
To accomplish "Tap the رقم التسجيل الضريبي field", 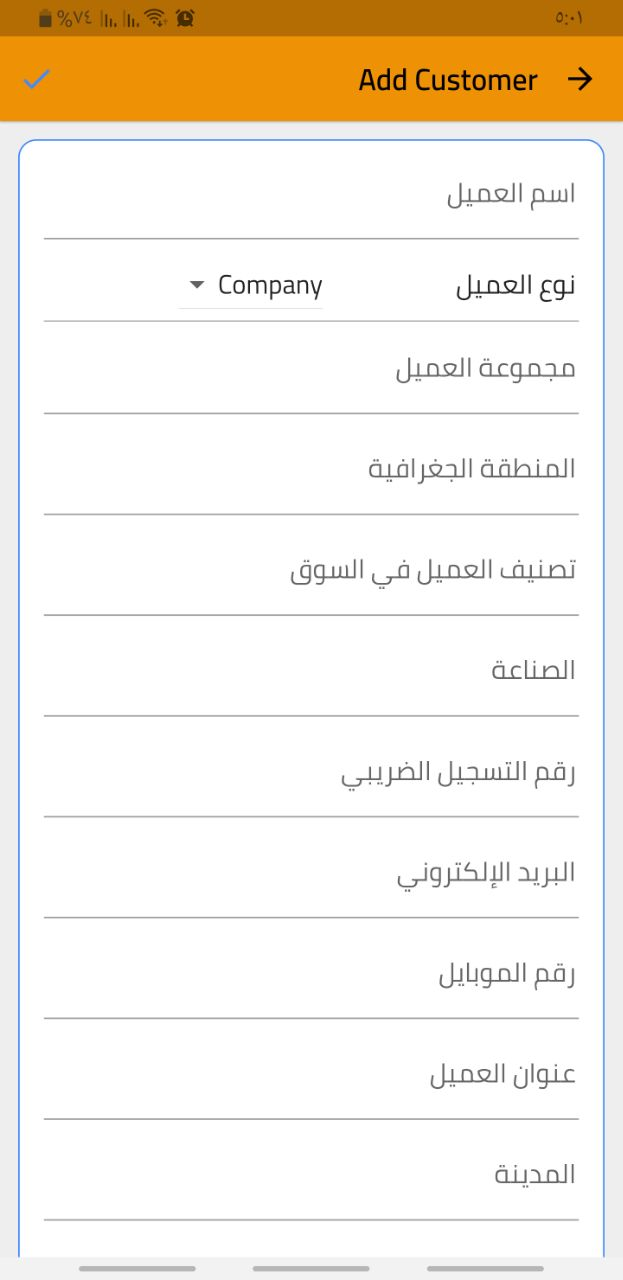I will point(311,773).
